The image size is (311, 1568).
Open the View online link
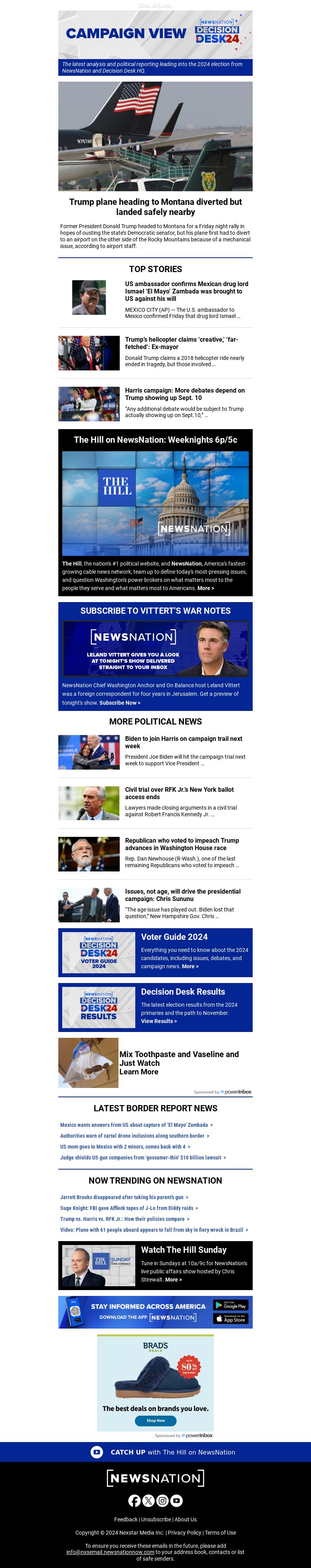click(x=155, y=5)
